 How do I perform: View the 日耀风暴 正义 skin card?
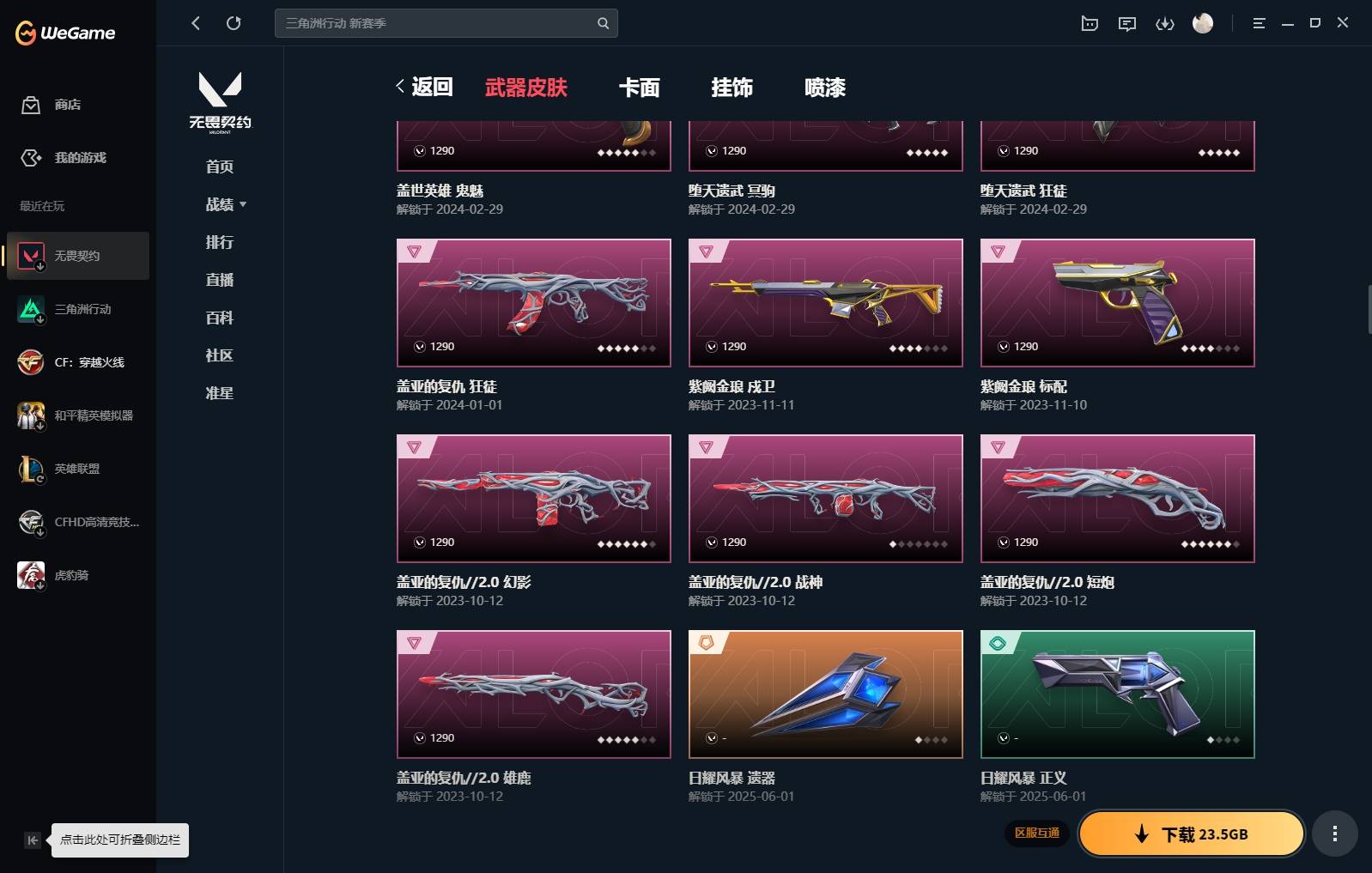[x=1117, y=694]
